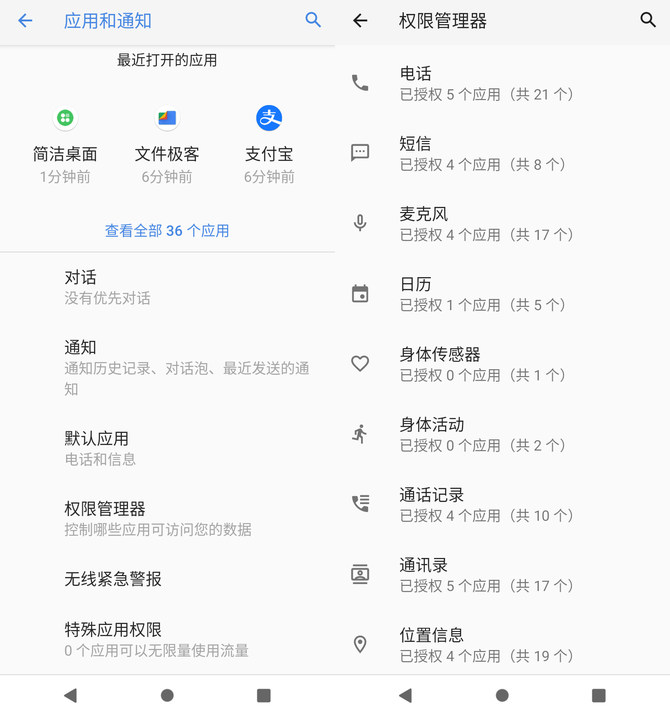Open the 位置信息 permission row
Viewport: 670px width, 717px height.
click(x=502, y=644)
